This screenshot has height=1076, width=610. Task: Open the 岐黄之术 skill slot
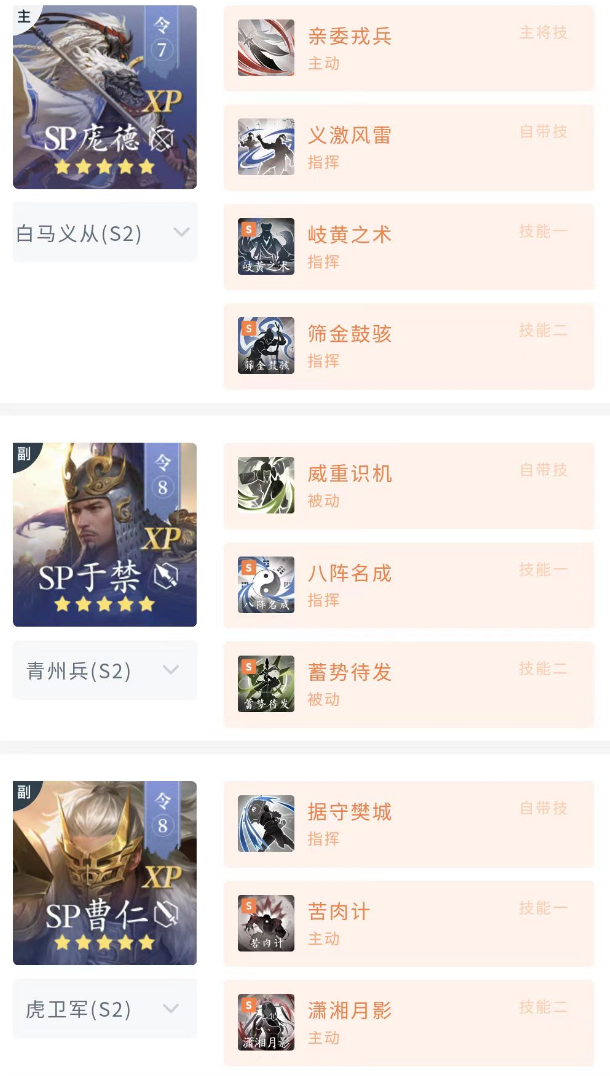point(408,246)
